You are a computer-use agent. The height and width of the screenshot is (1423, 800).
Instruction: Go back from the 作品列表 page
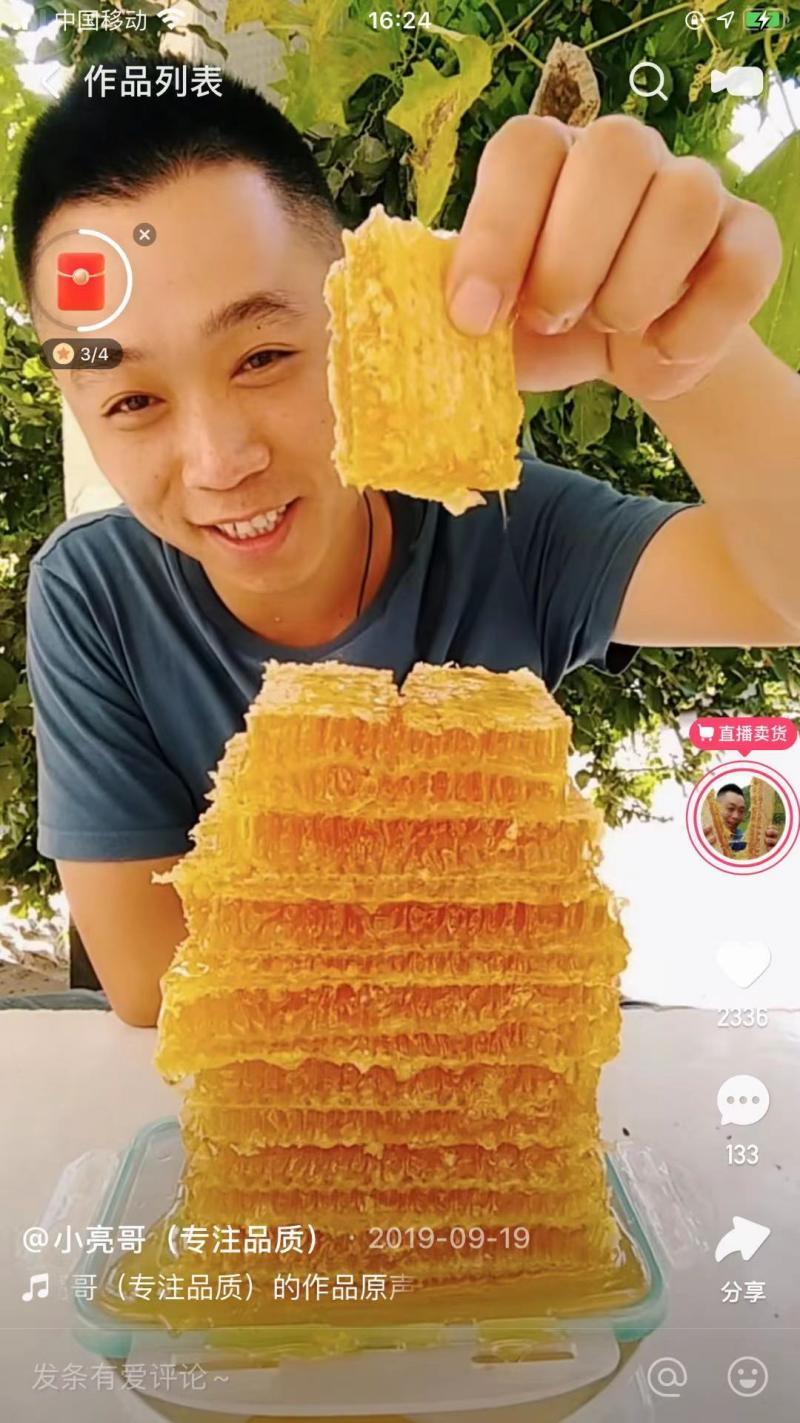point(47,82)
